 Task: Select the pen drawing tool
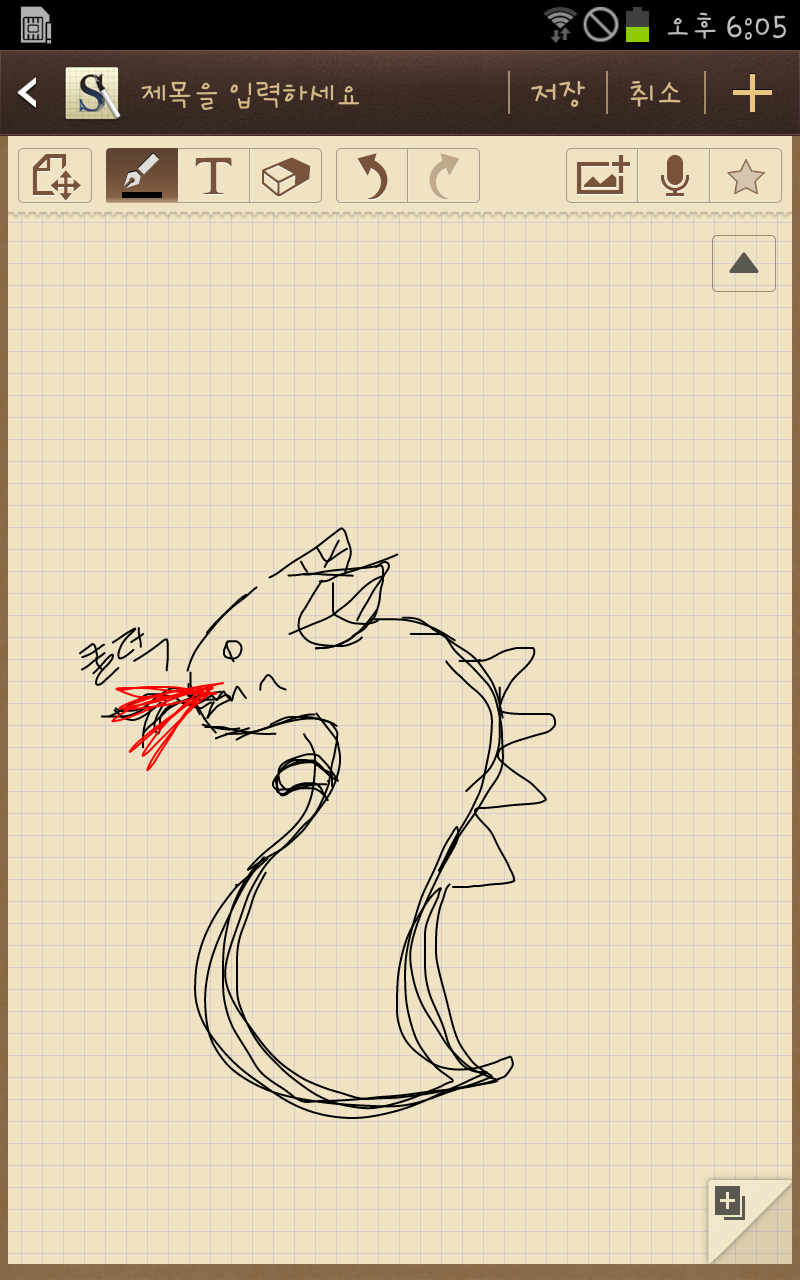142,176
